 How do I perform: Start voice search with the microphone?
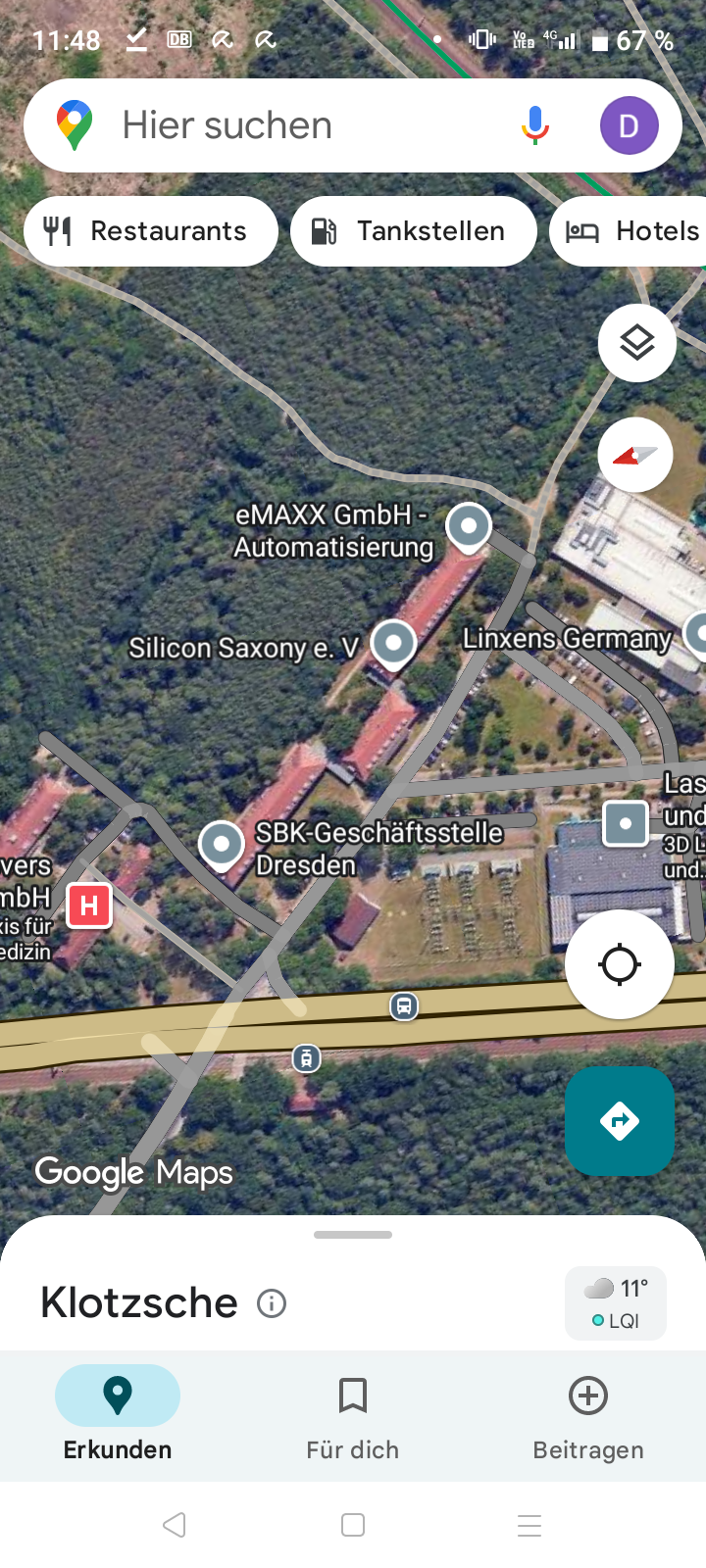coord(535,125)
